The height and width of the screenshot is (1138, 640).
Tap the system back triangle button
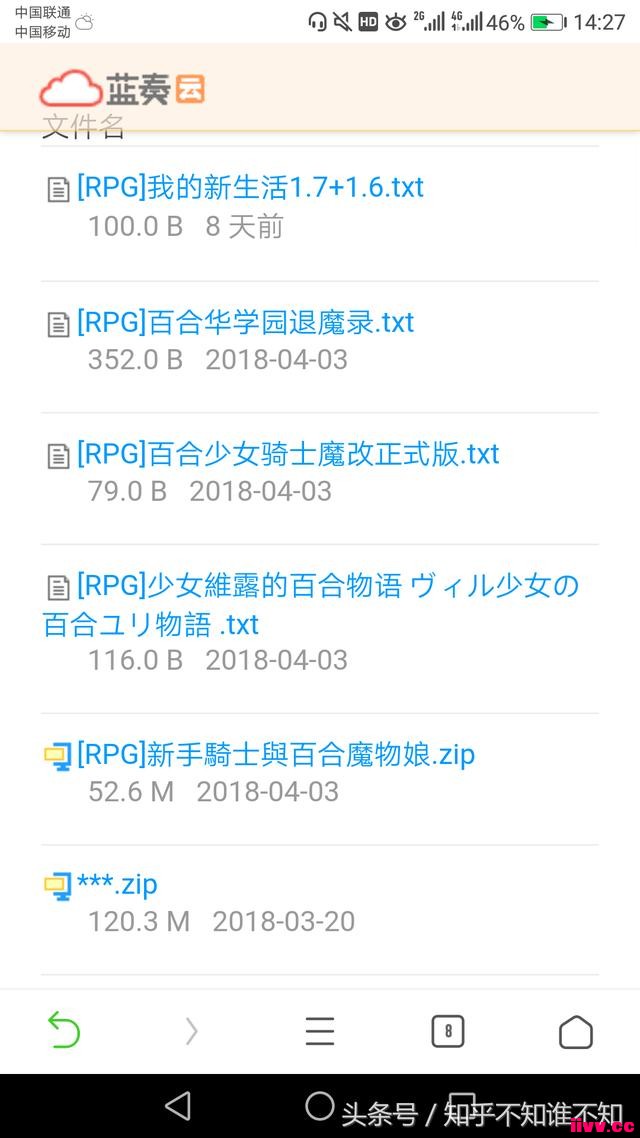coord(178,1106)
